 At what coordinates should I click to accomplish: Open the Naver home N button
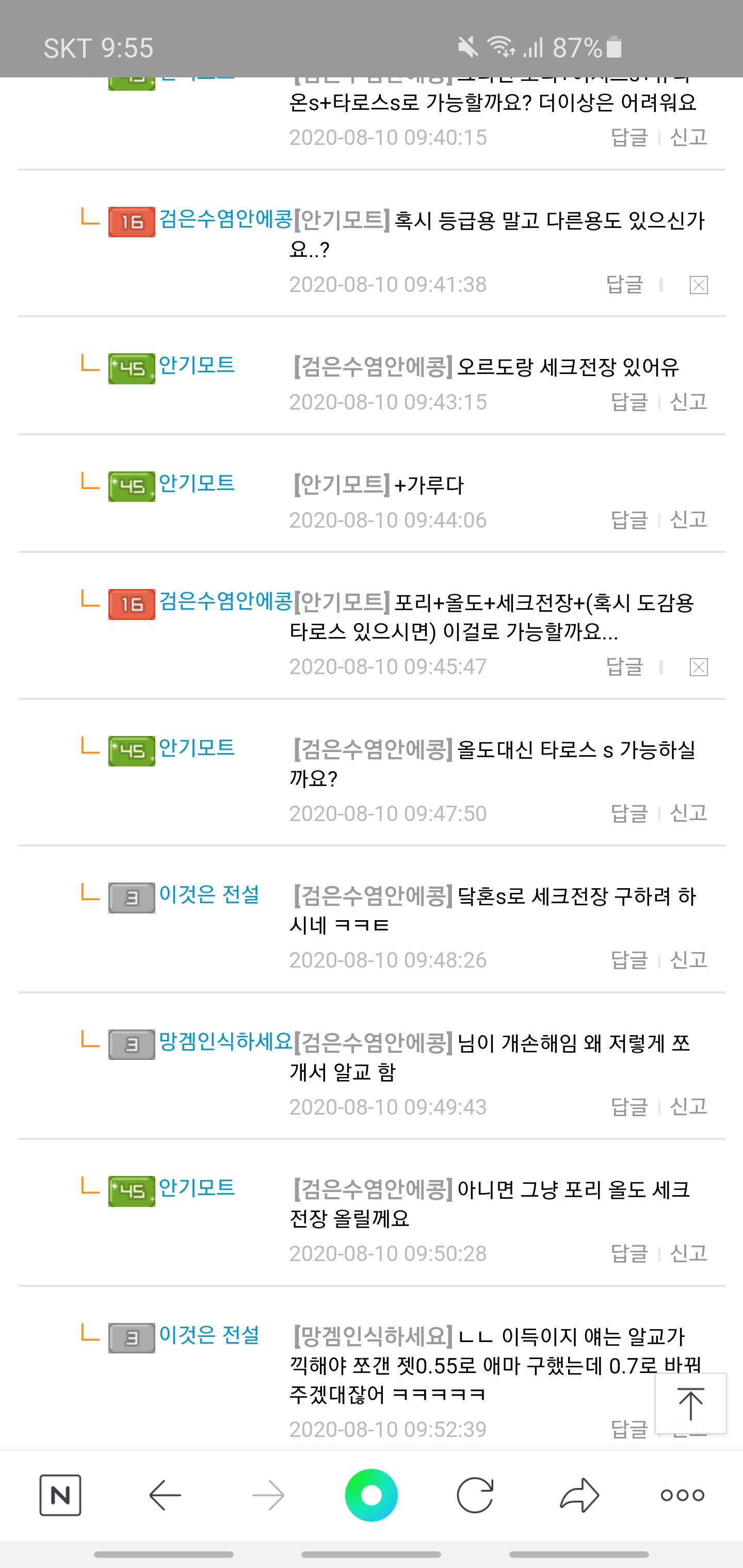(x=60, y=1494)
